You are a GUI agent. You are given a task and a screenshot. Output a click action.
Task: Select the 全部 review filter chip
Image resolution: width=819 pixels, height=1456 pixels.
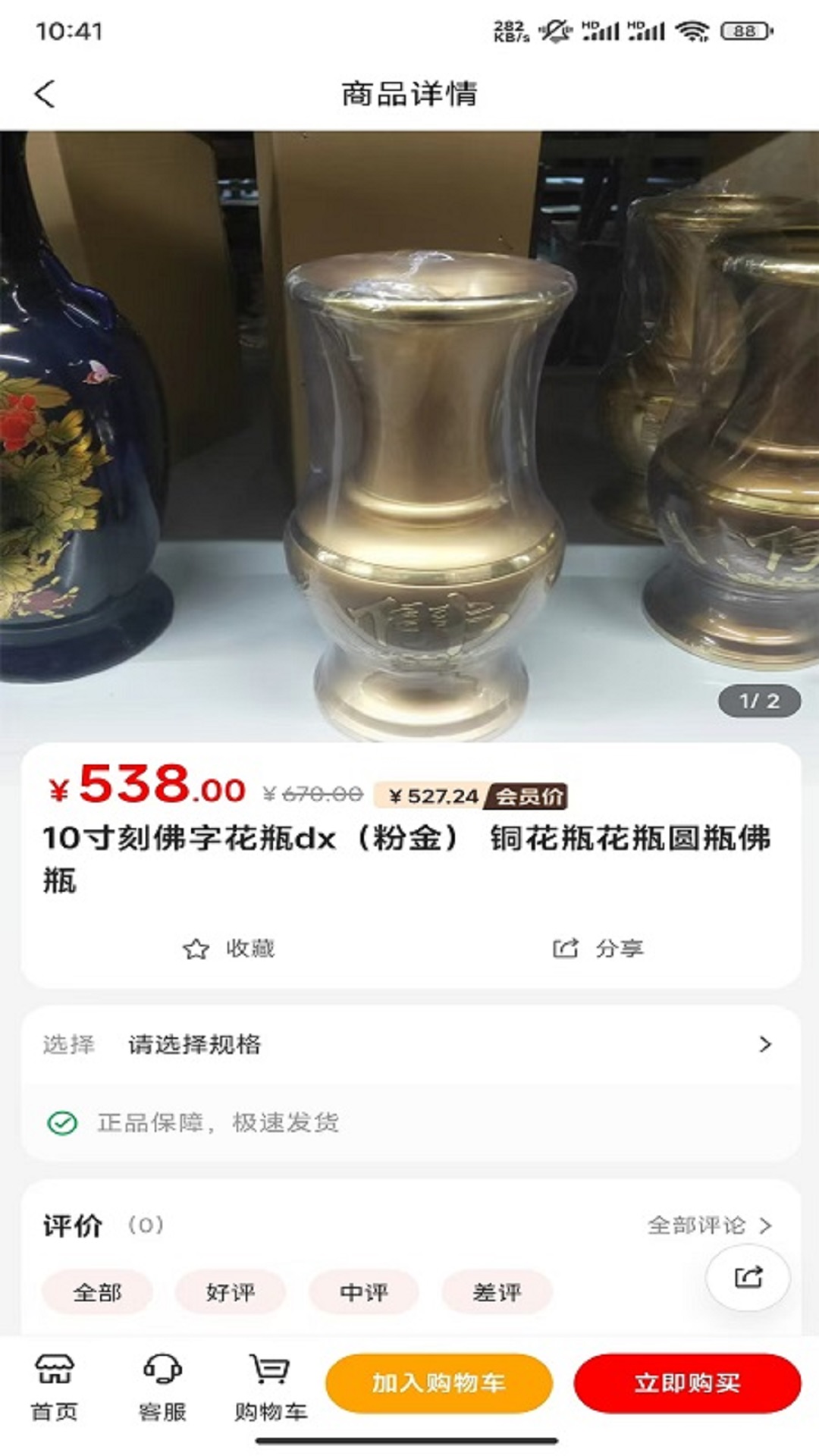click(x=97, y=1291)
